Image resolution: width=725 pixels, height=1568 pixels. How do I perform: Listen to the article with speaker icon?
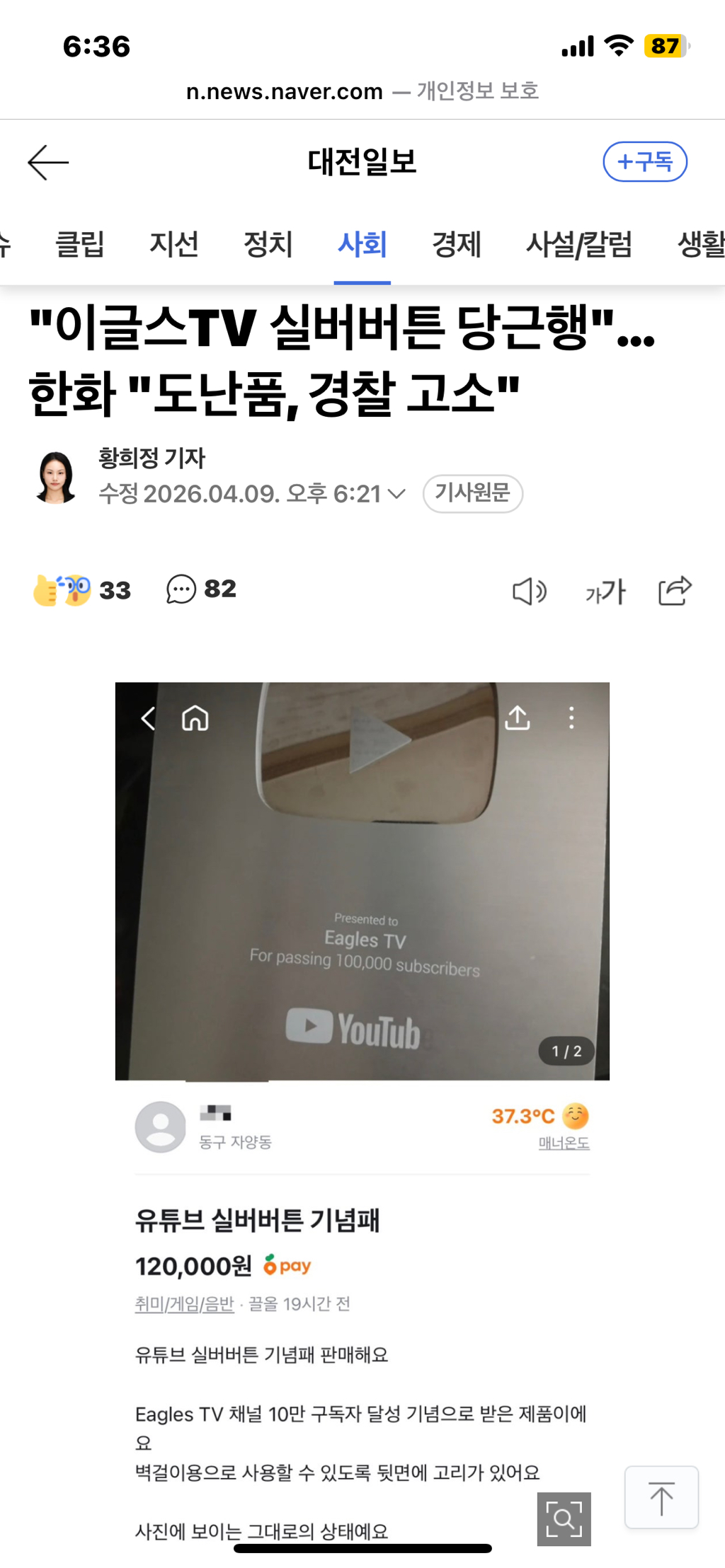tap(529, 591)
